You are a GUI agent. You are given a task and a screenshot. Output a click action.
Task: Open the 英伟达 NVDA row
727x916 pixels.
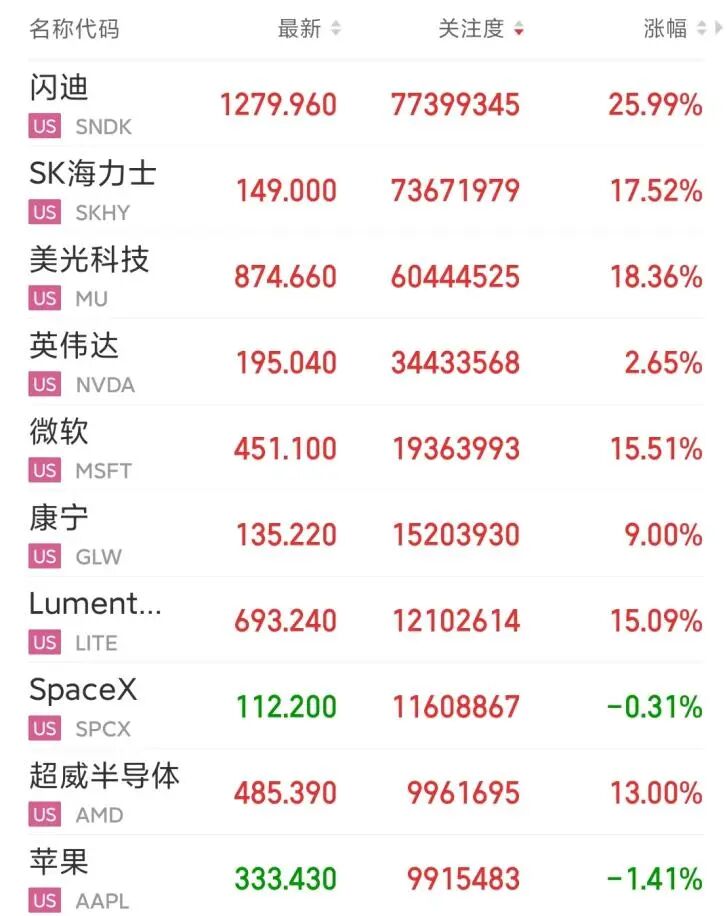pos(365,362)
